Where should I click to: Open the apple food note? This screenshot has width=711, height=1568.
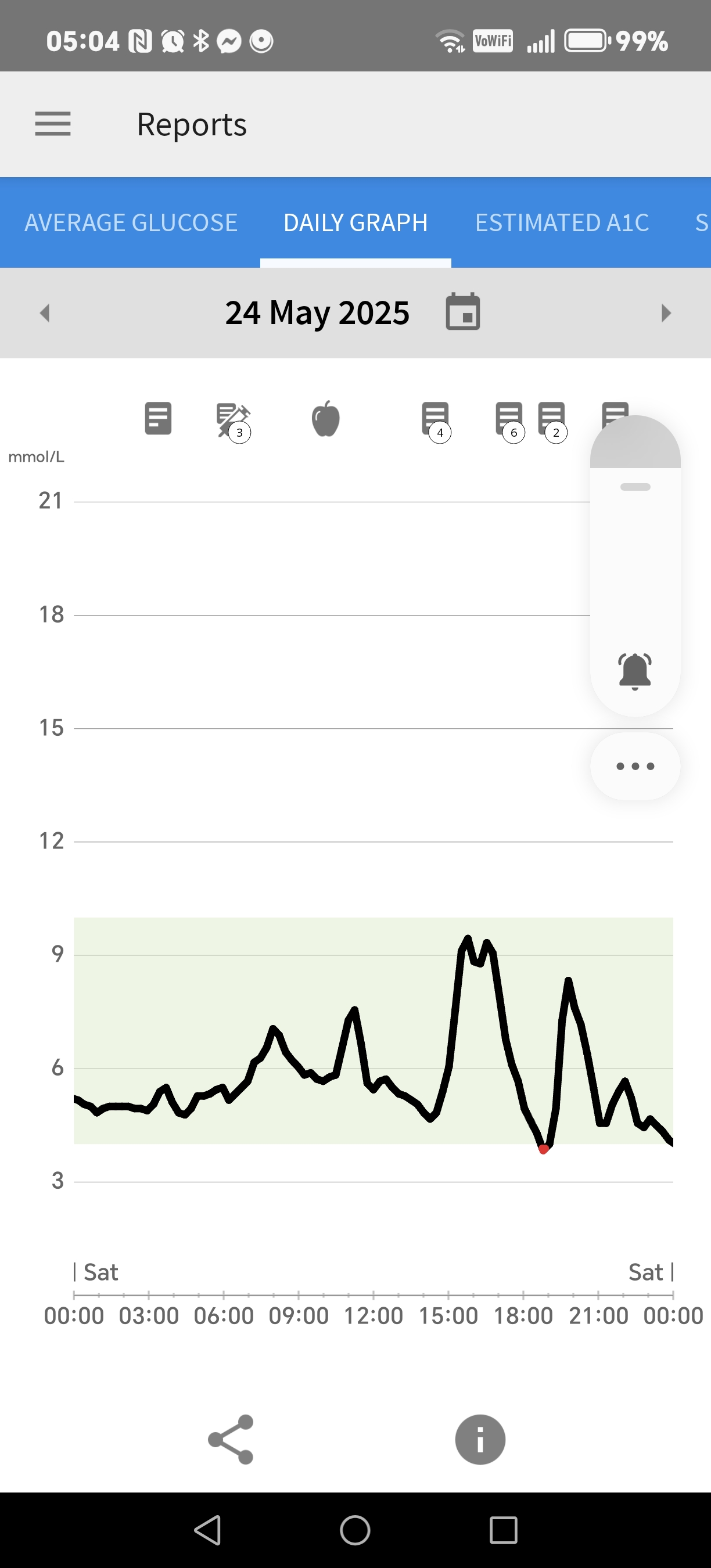tap(326, 419)
